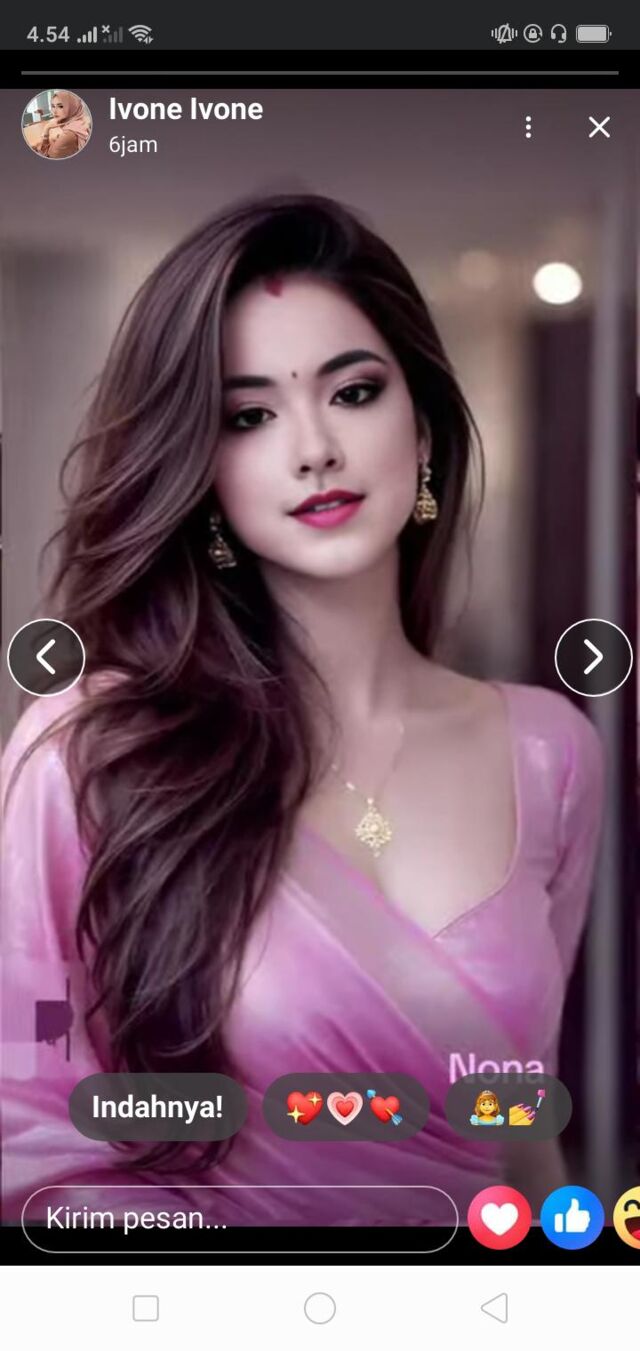Go to the home screen via system button

(320, 1308)
